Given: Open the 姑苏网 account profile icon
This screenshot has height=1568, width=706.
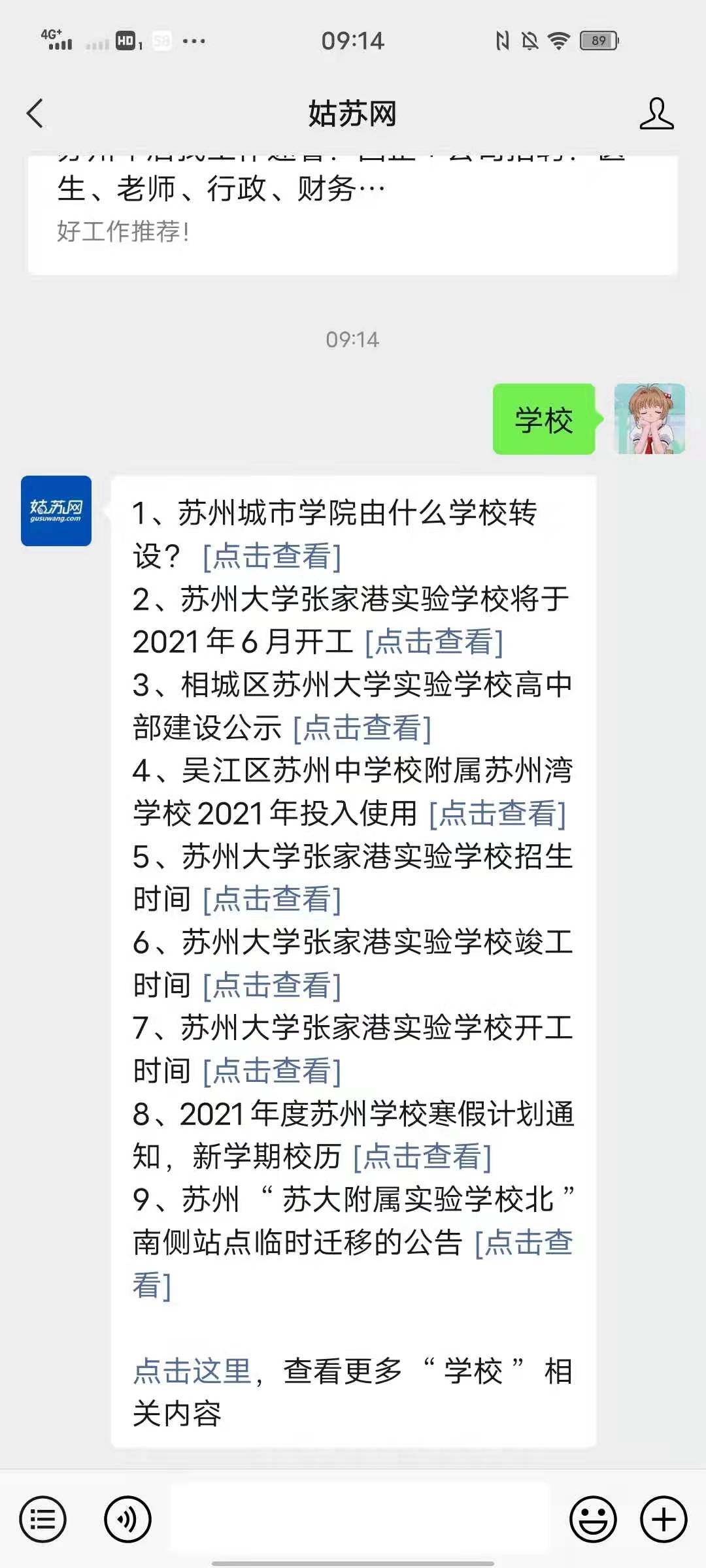Looking at the screenshot, I should [656, 114].
